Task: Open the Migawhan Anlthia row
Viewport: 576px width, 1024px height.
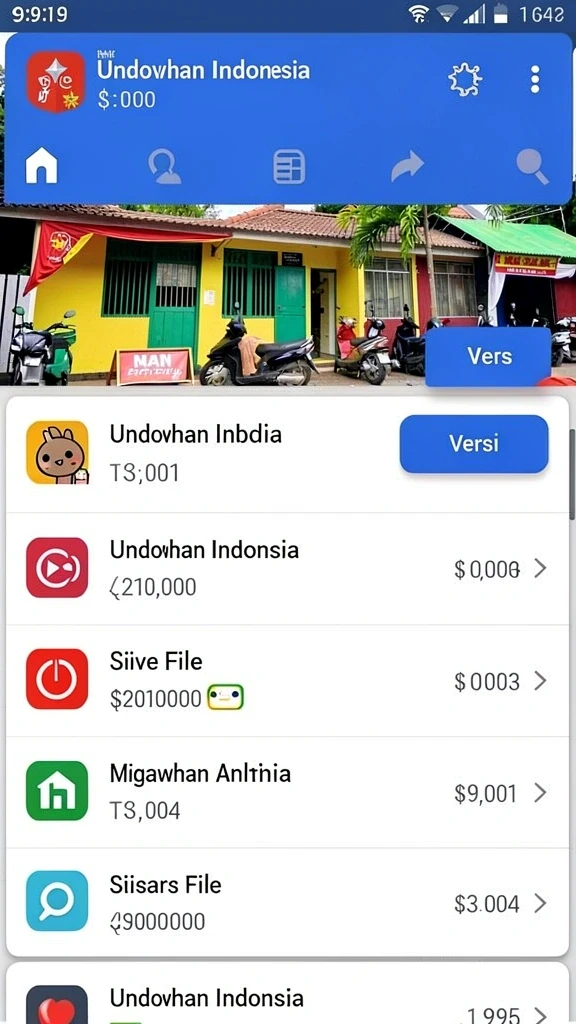Action: click(287, 793)
